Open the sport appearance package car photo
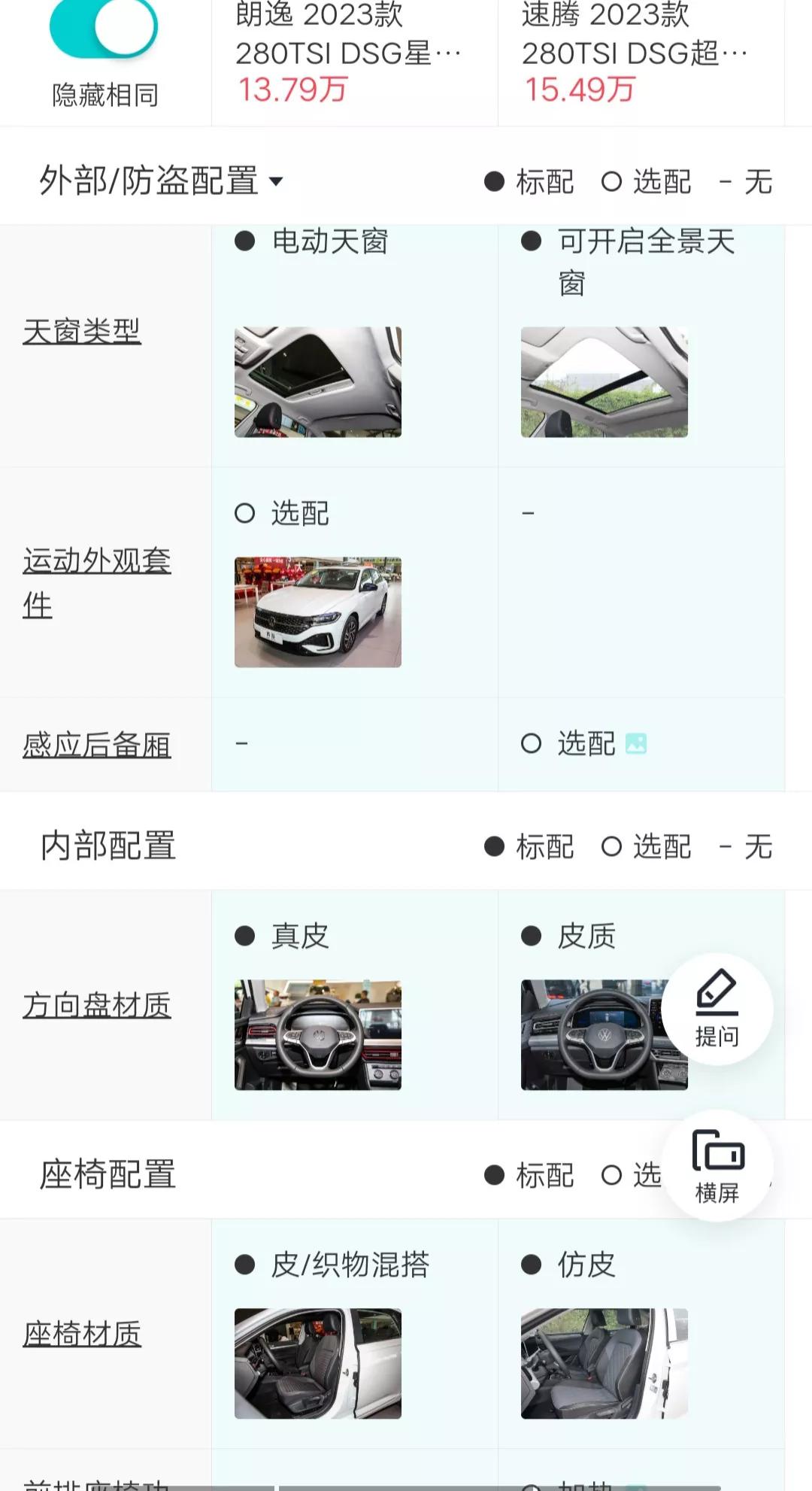The width and height of the screenshot is (812, 1491). [317, 611]
